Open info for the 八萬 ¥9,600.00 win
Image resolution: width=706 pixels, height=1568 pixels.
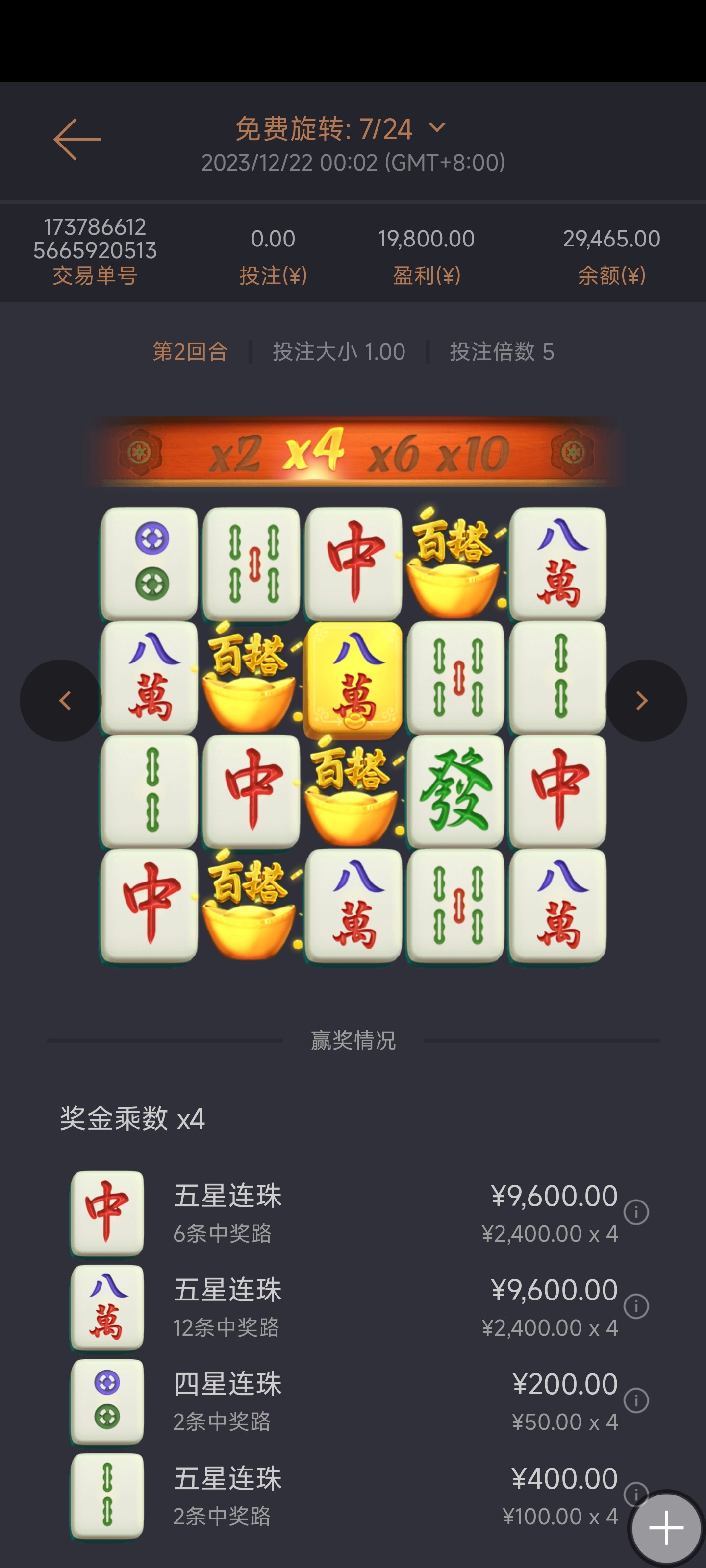click(x=636, y=1306)
